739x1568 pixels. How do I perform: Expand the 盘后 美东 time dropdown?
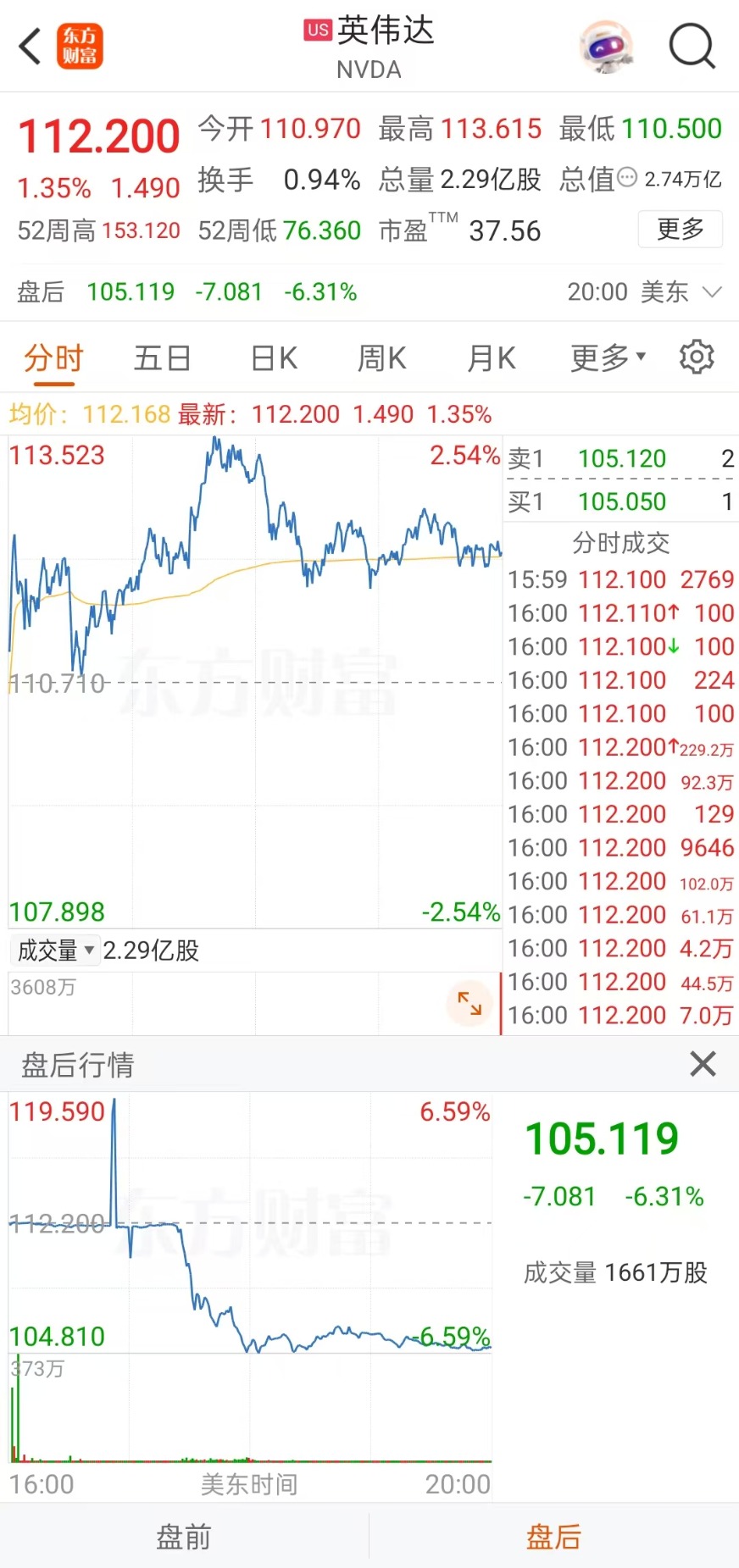pyautogui.click(x=712, y=292)
